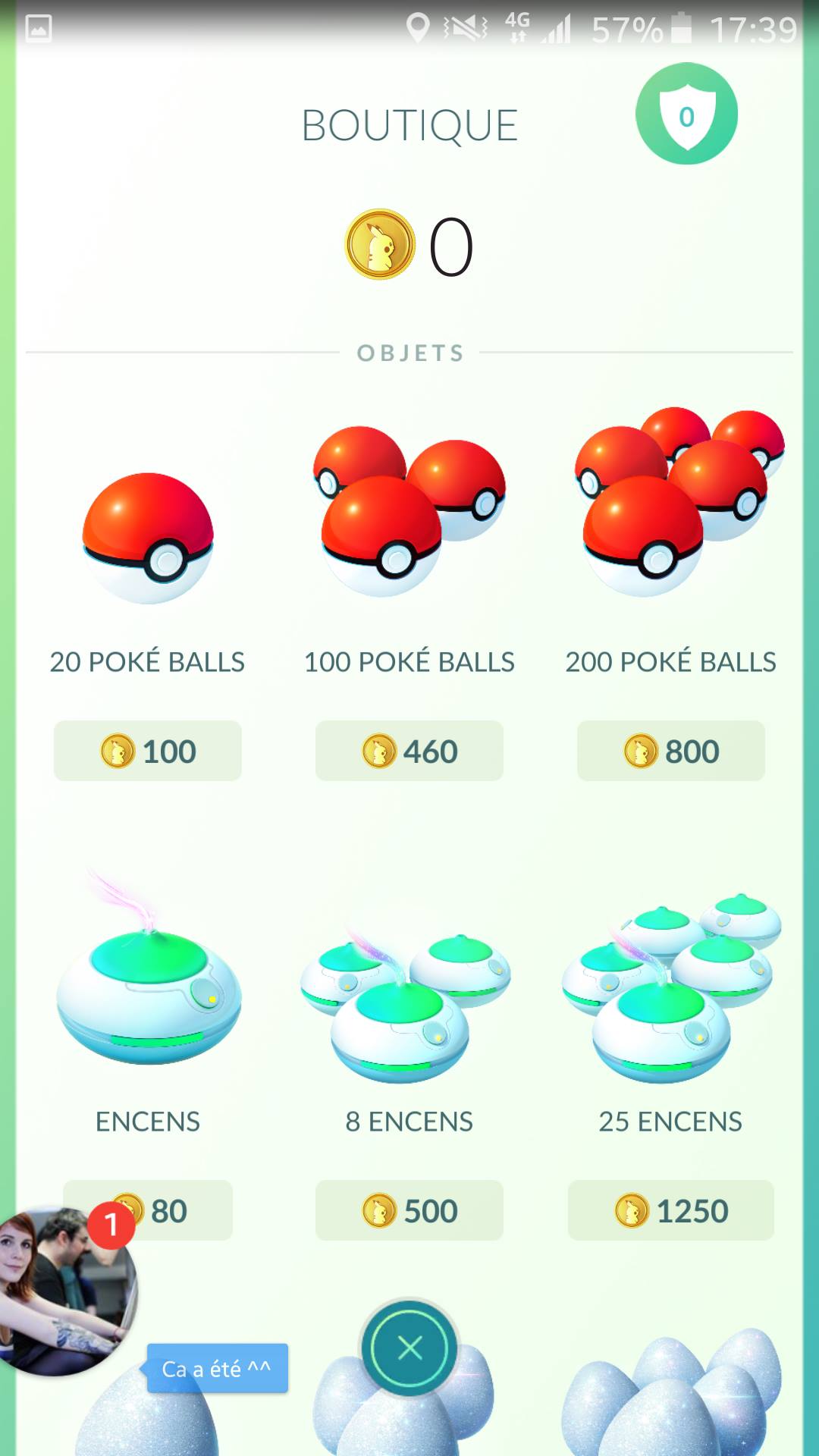The image size is (819, 1456).
Task: Buy 20 Poké Balls for 100 coins
Action: (x=147, y=751)
